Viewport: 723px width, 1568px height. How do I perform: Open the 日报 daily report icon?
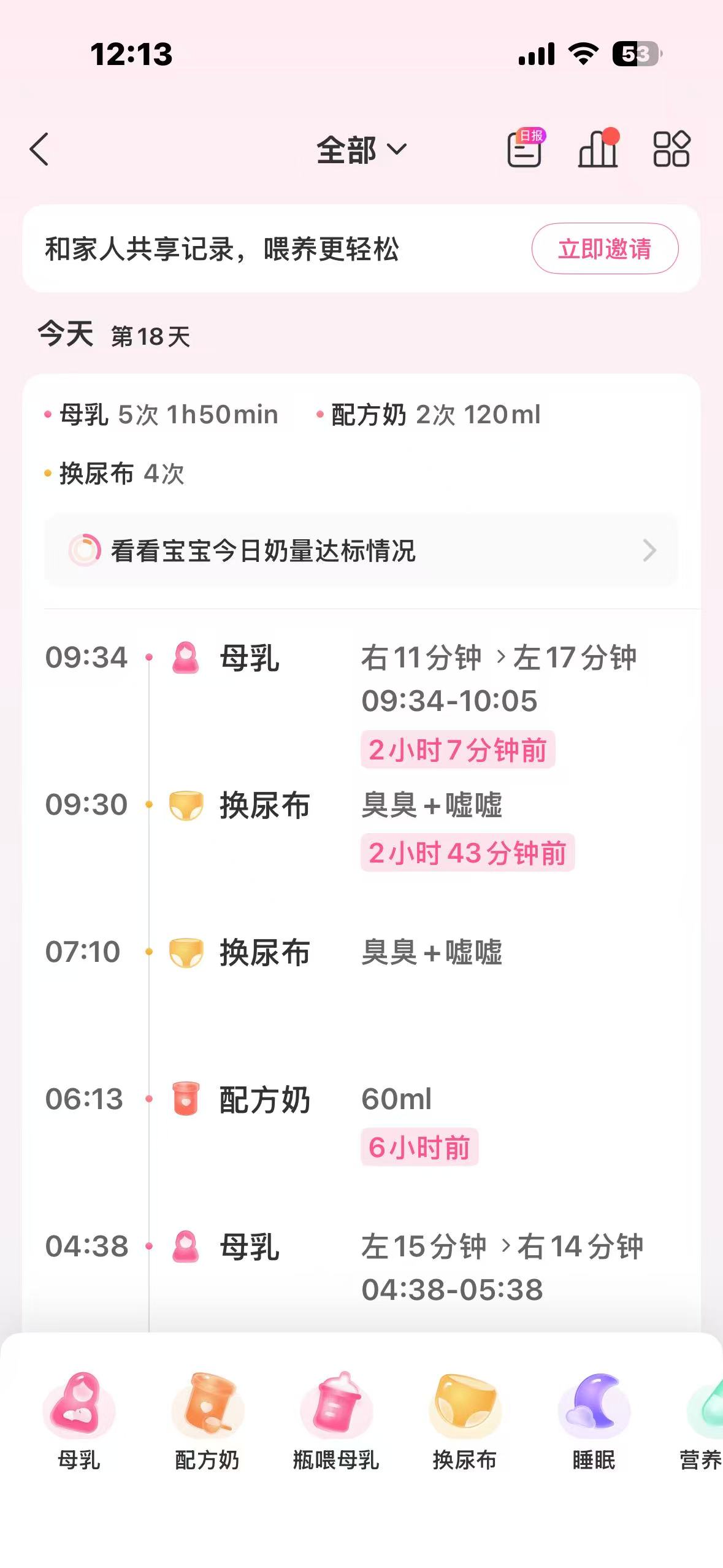pos(524,151)
